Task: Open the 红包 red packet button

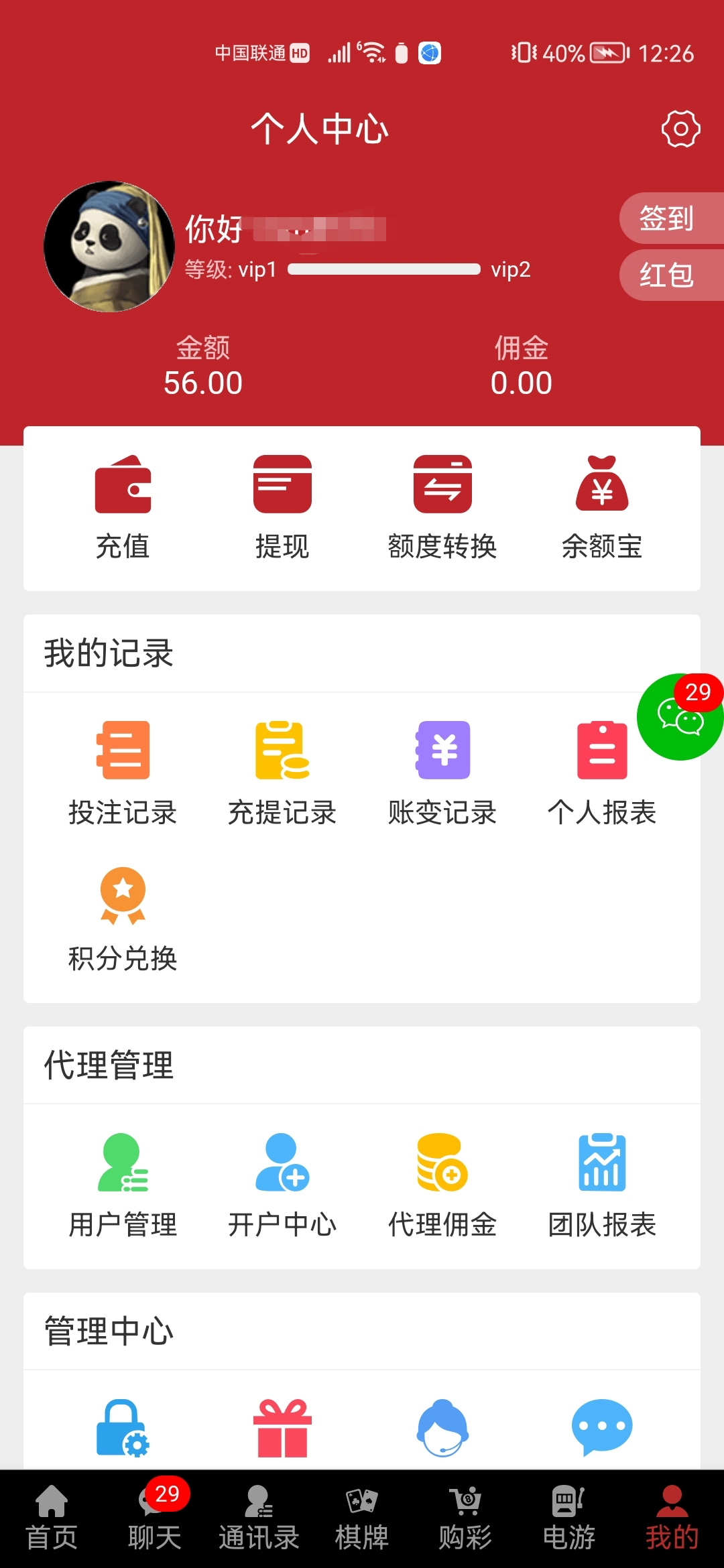Action: tap(668, 275)
